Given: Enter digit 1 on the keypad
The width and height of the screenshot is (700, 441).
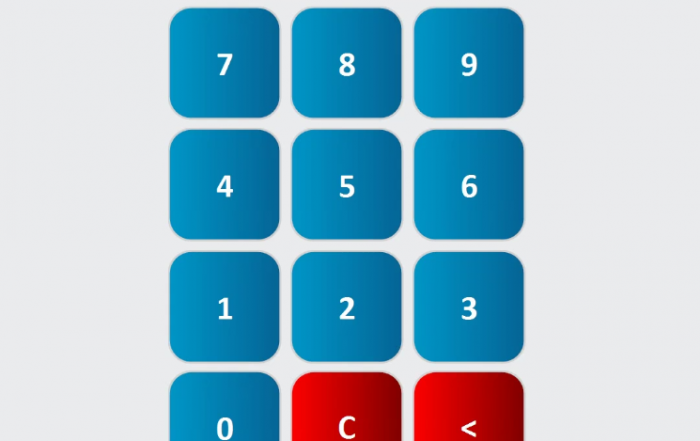Looking at the screenshot, I should pos(224,308).
